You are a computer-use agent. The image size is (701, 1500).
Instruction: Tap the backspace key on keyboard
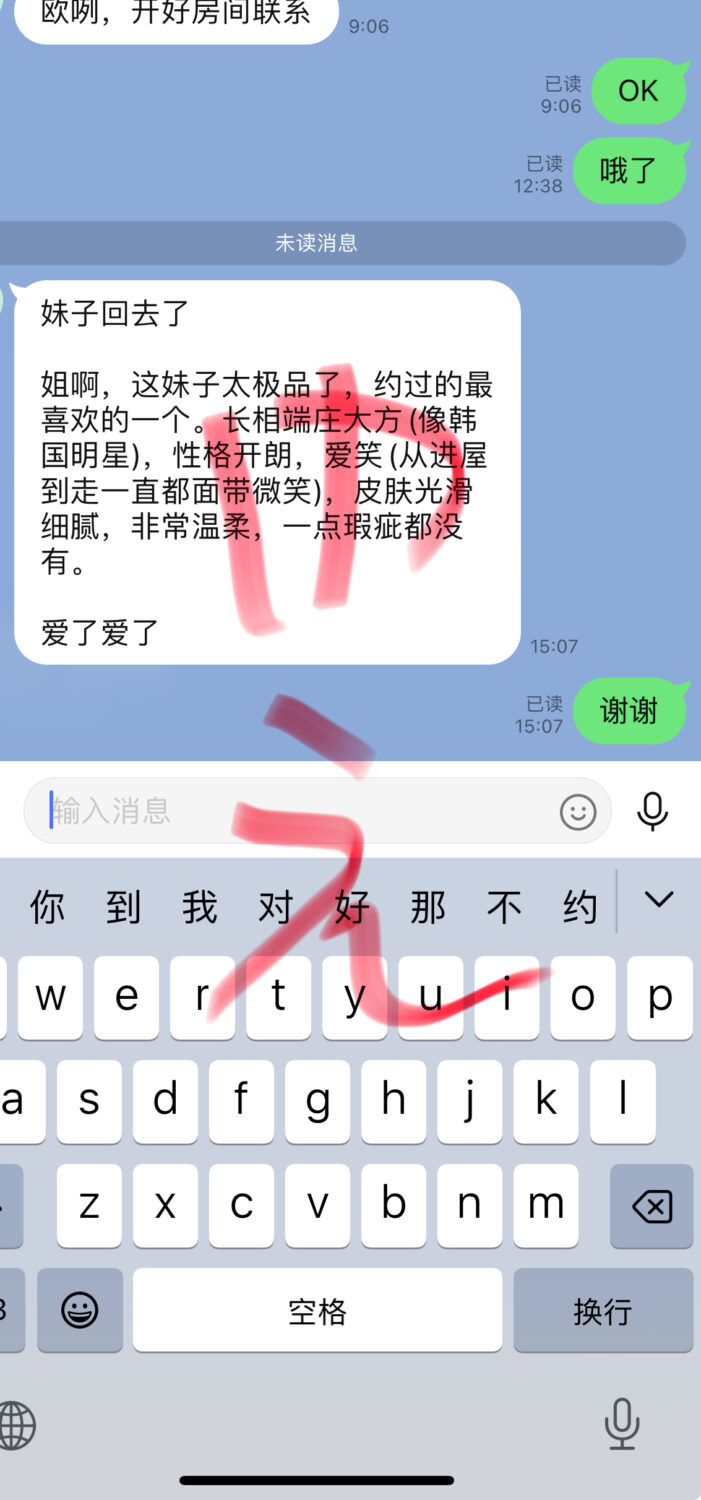652,1207
